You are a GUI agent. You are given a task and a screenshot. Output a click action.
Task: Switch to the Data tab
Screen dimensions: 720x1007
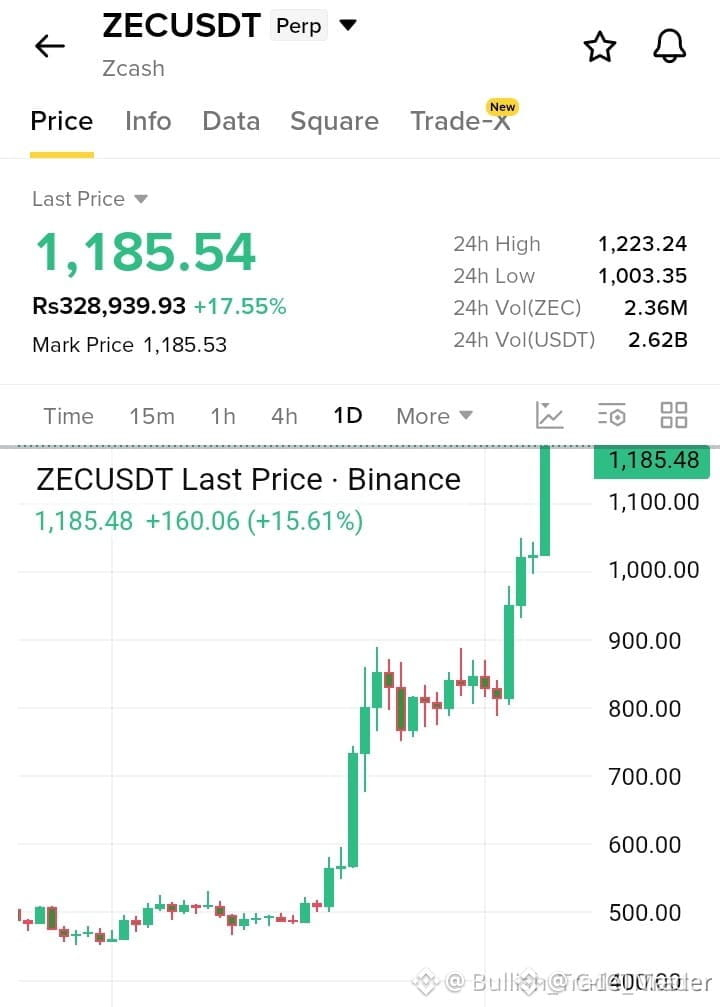click(x=231, y=121)
